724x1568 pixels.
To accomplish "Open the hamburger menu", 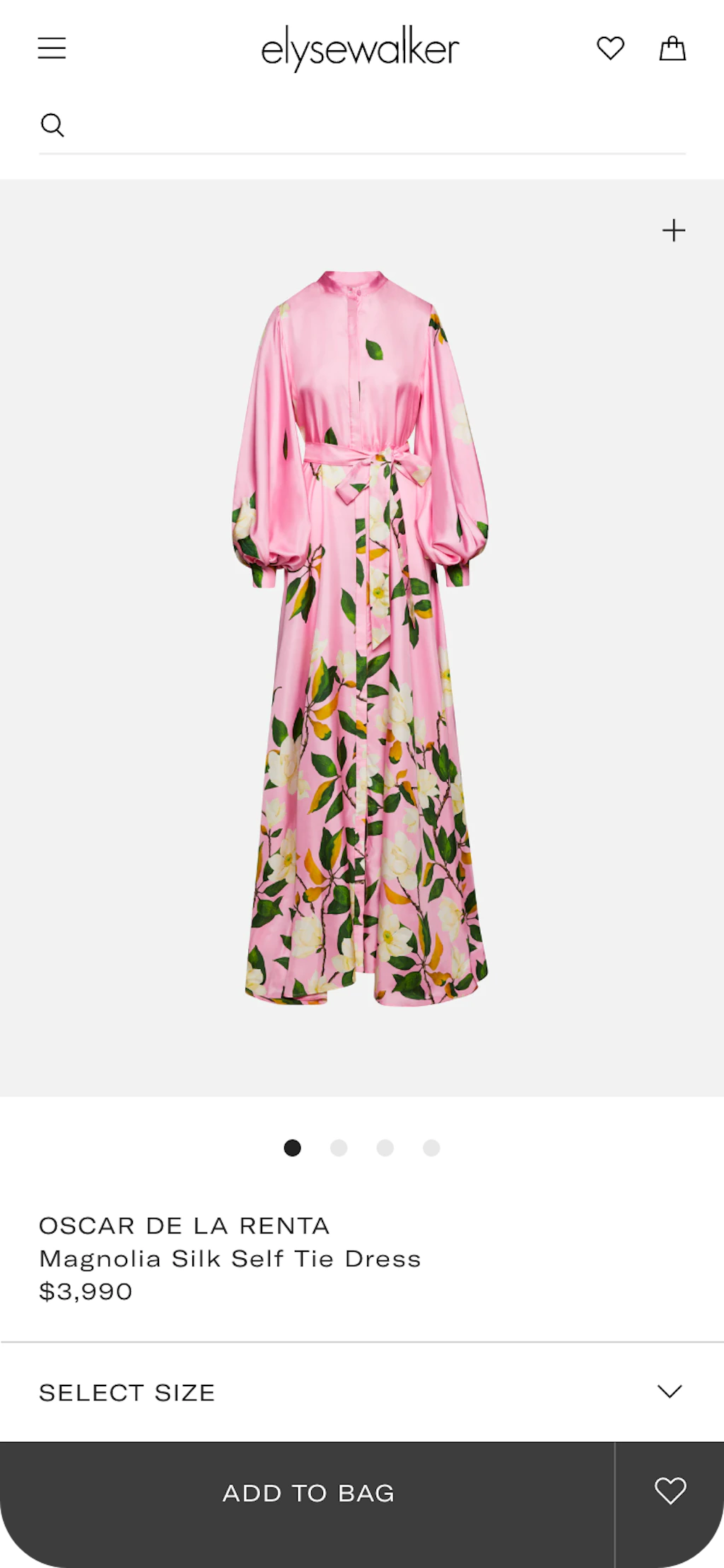I will 52,48.
